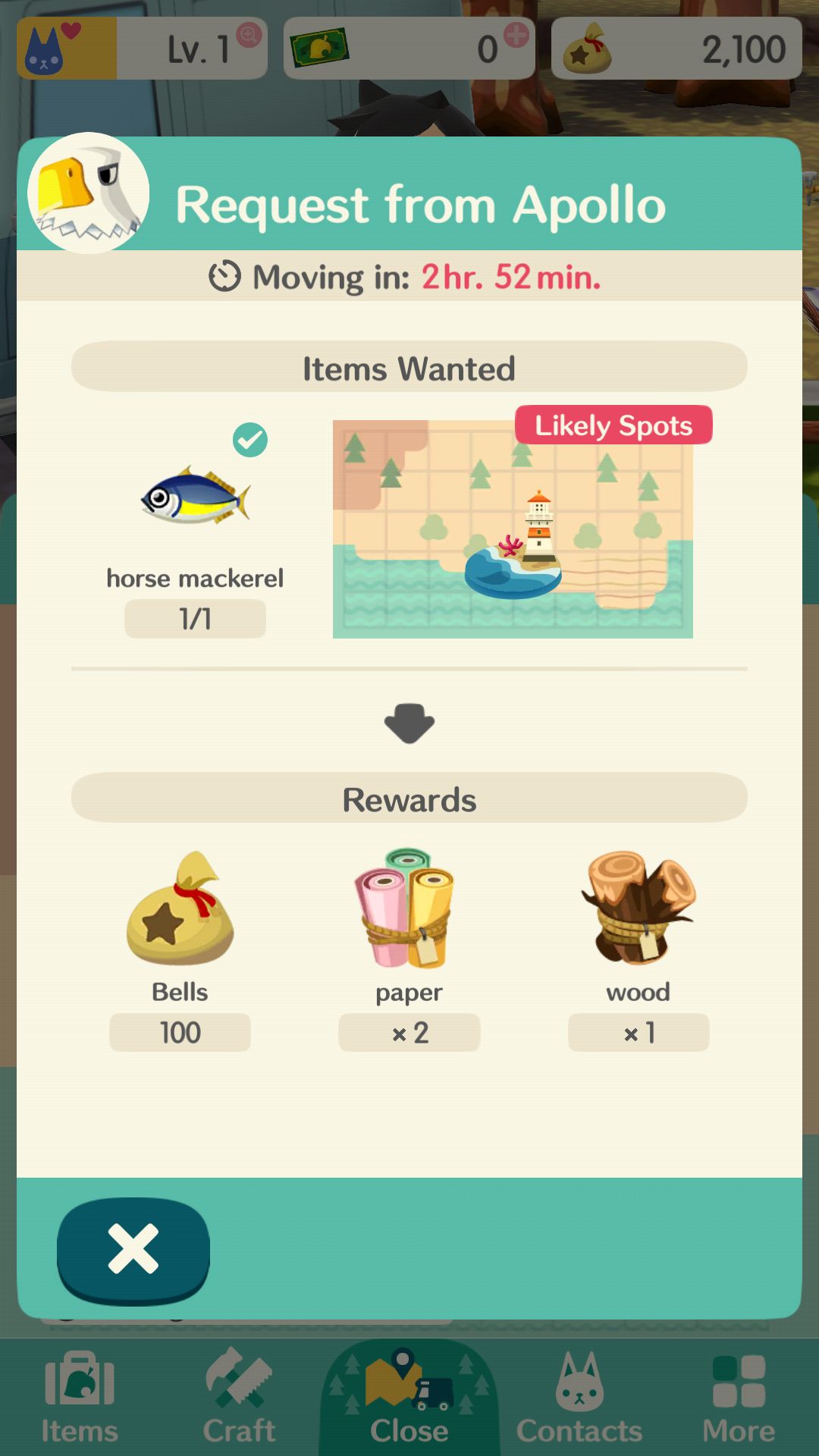Viewport: 819px width, 1456px height.
Task: View level details on Lv. 1 badge
Action: coord(143,49)
